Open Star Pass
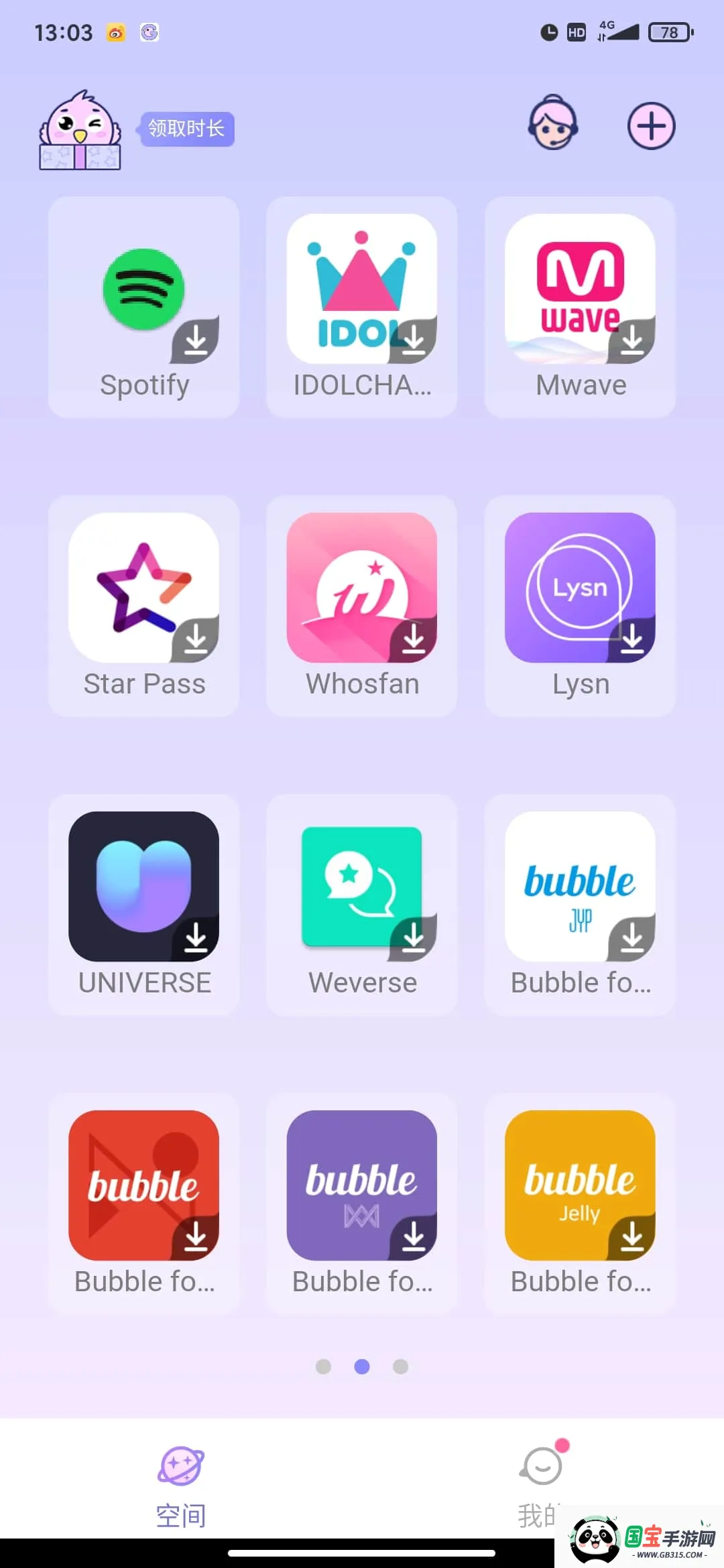The width and height of the screenshot is (724, 1568). pyautogui.click(x=143, y=605)
